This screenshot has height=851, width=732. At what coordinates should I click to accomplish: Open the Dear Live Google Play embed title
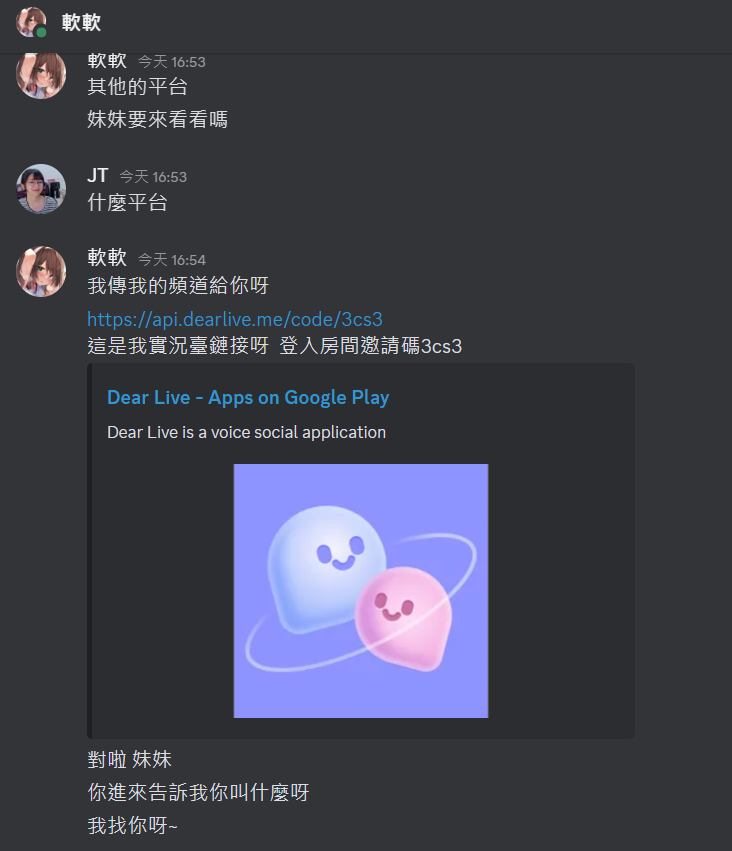(248, 398)
